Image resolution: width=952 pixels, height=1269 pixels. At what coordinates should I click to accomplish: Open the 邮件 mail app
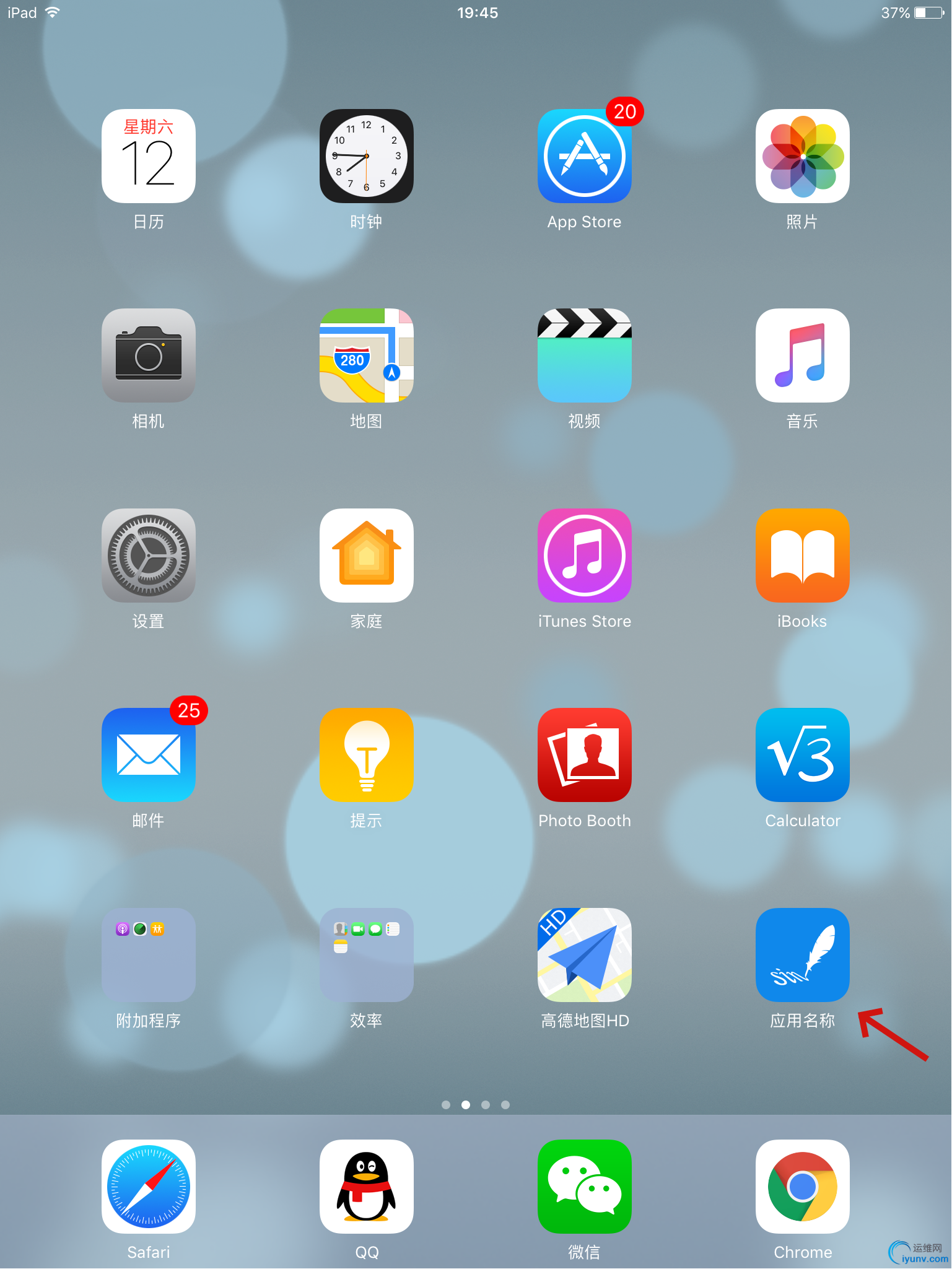pos(149,755)
